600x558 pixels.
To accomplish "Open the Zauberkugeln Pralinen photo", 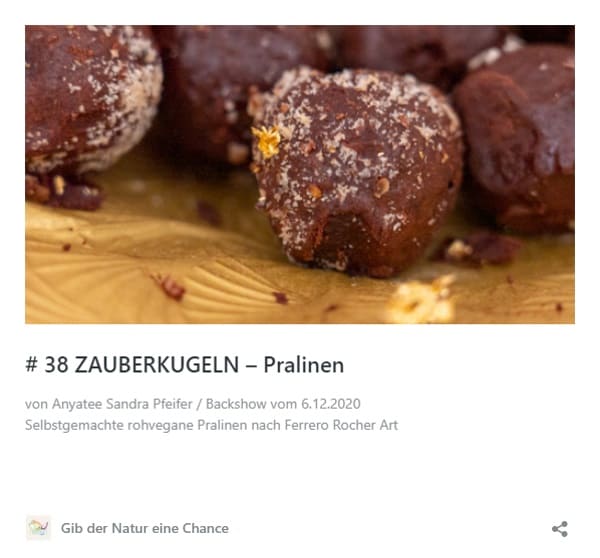I will click(300, 174).
